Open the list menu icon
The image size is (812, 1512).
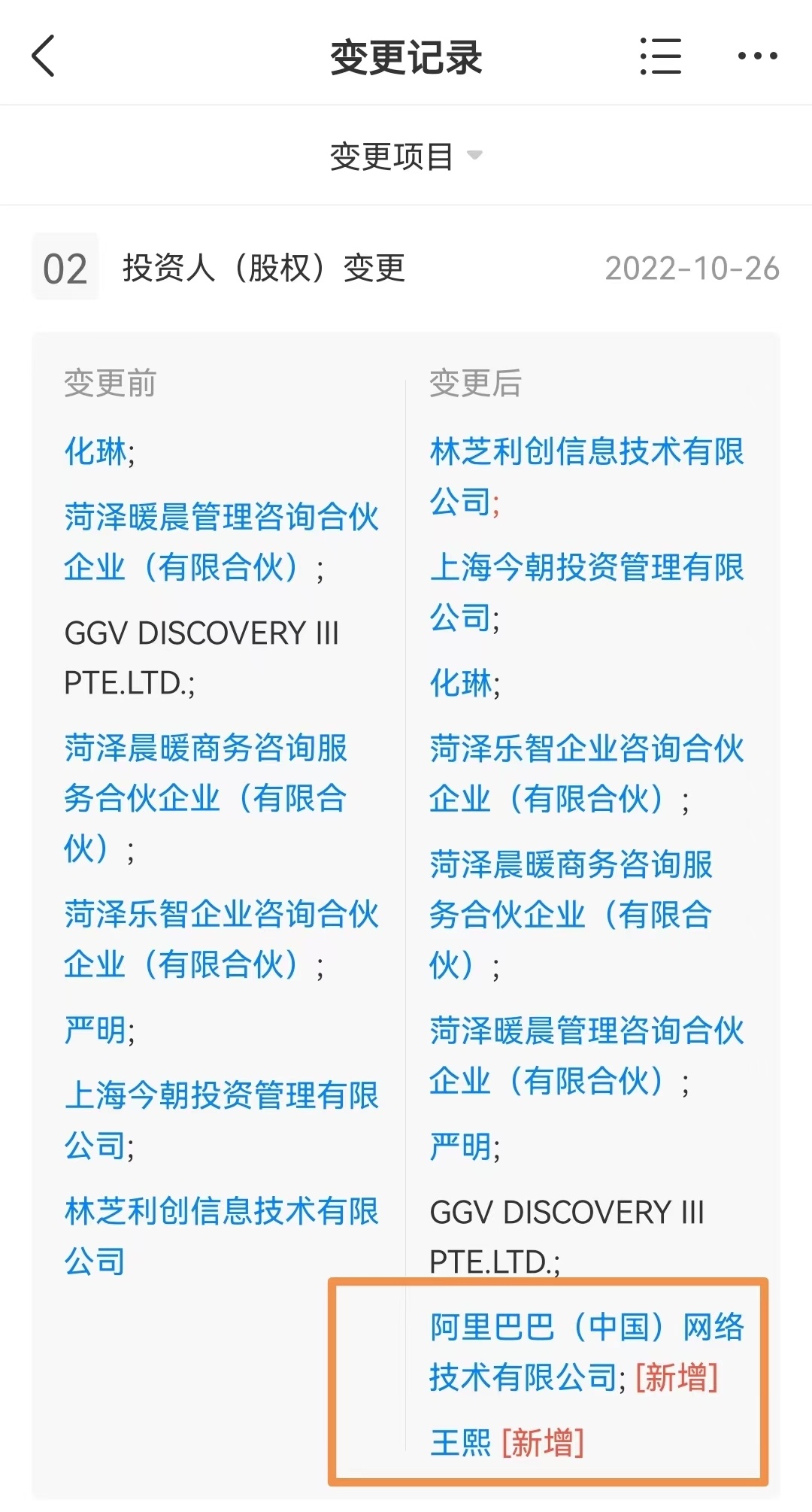pos(660,56)
